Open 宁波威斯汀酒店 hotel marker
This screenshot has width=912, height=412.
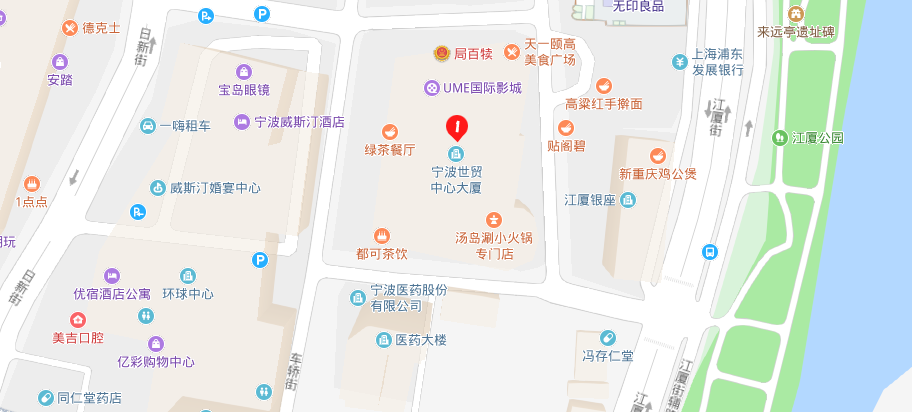[242, 122]
